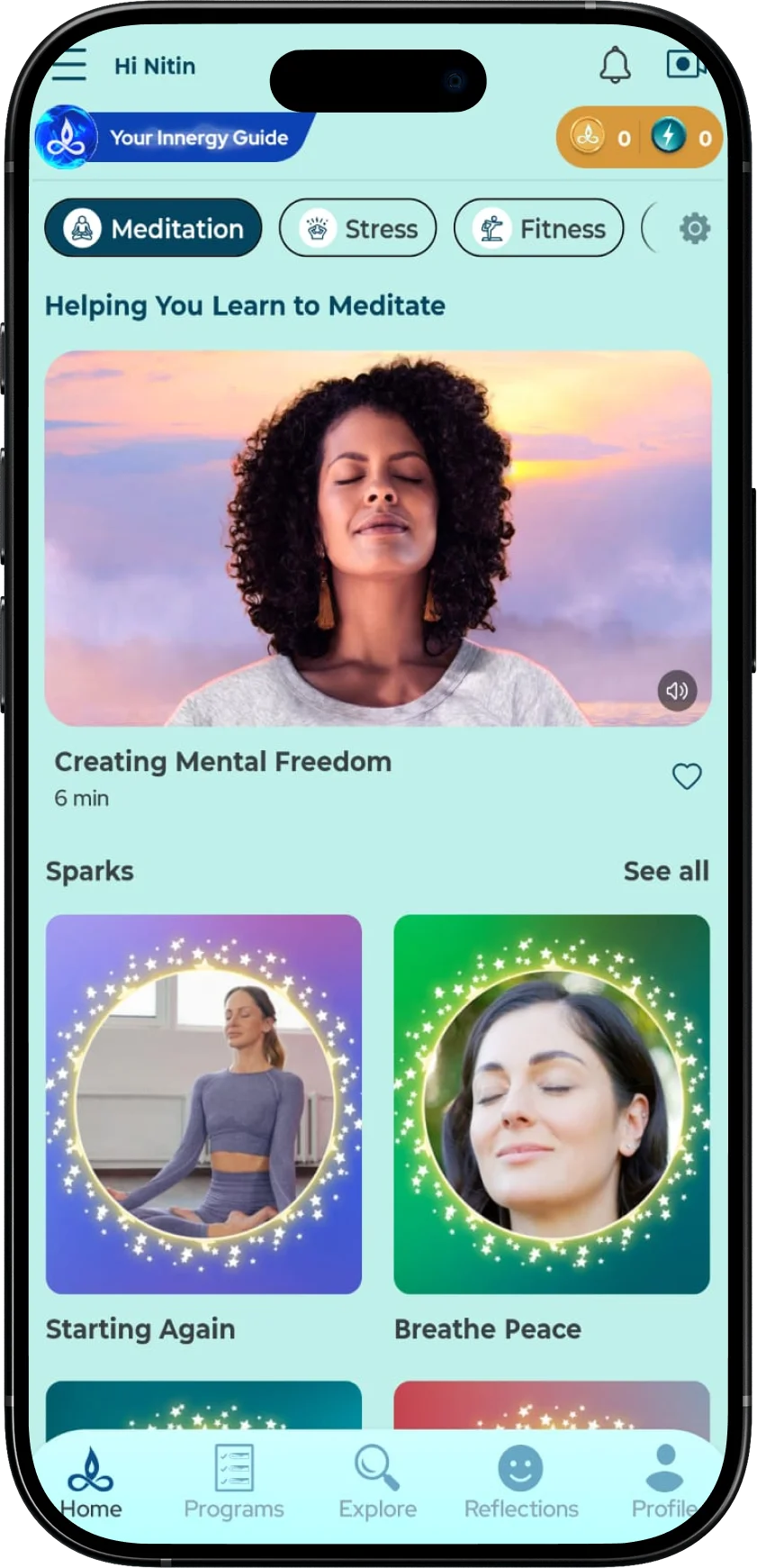Play Creating Mental Freedom meditation

pos(378,538)
